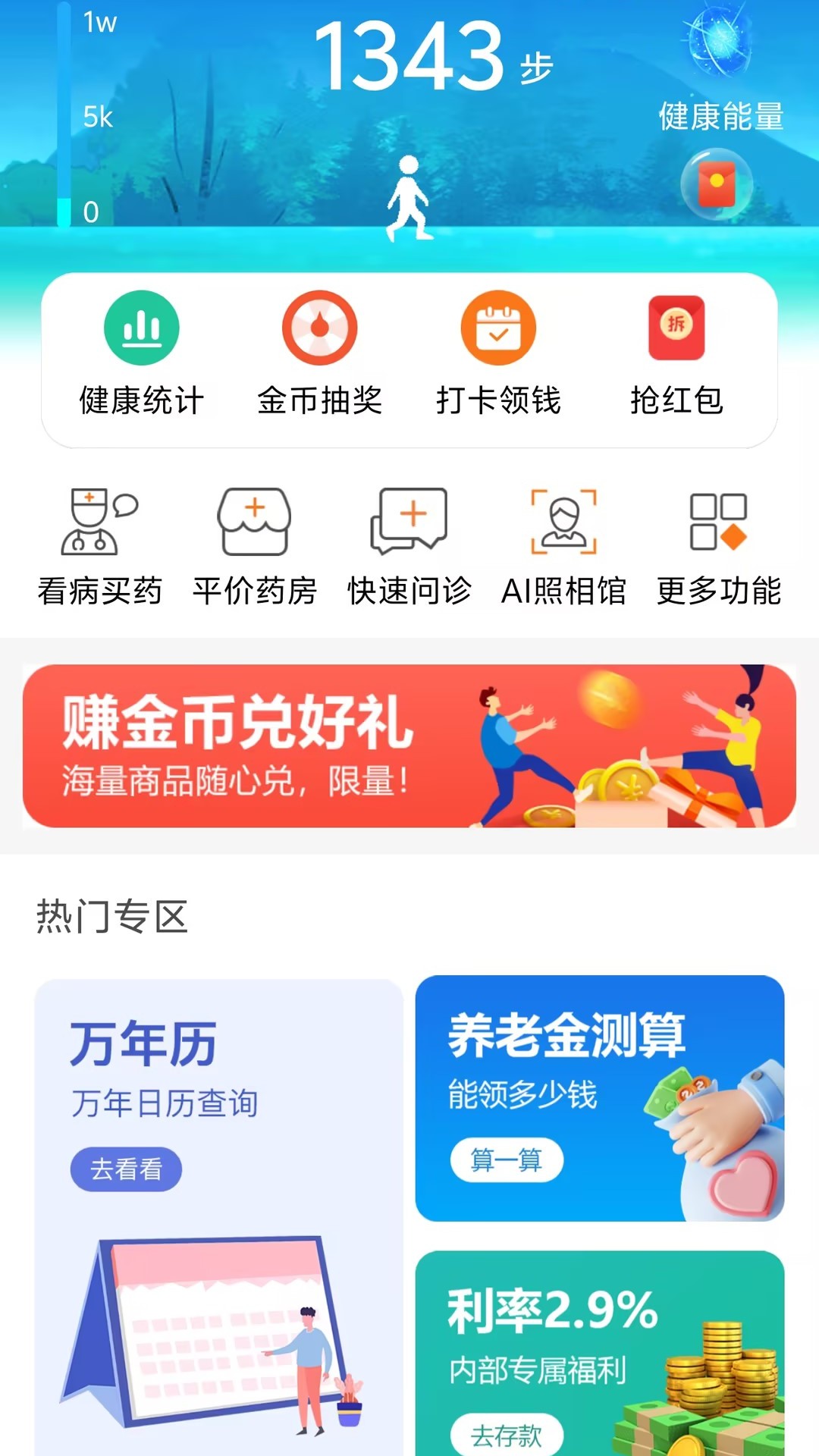Tap the walking person figure
Screen dimensions: 819x1456
[409, 197]
